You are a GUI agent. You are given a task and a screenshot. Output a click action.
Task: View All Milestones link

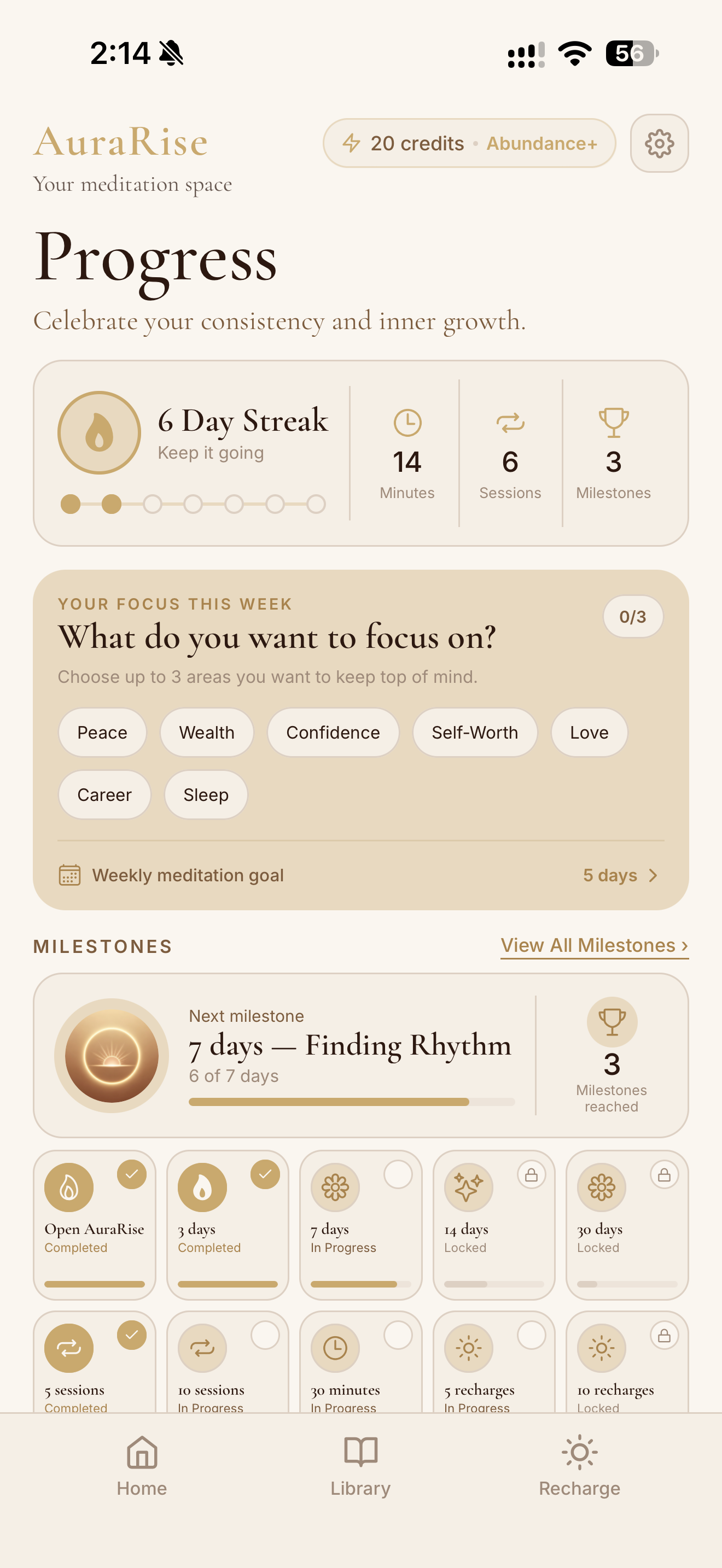(594, 945)
